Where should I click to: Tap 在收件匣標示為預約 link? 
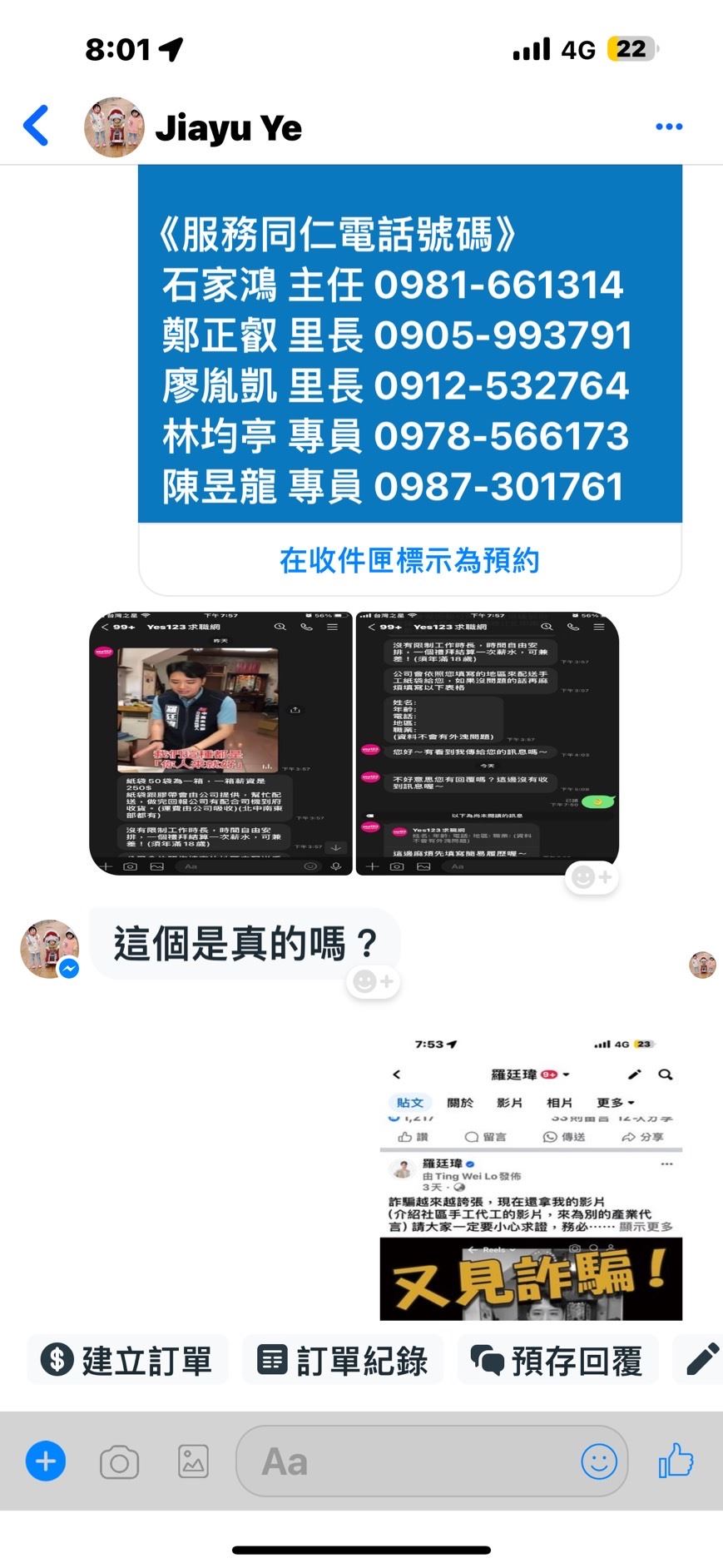coord(409,560)
